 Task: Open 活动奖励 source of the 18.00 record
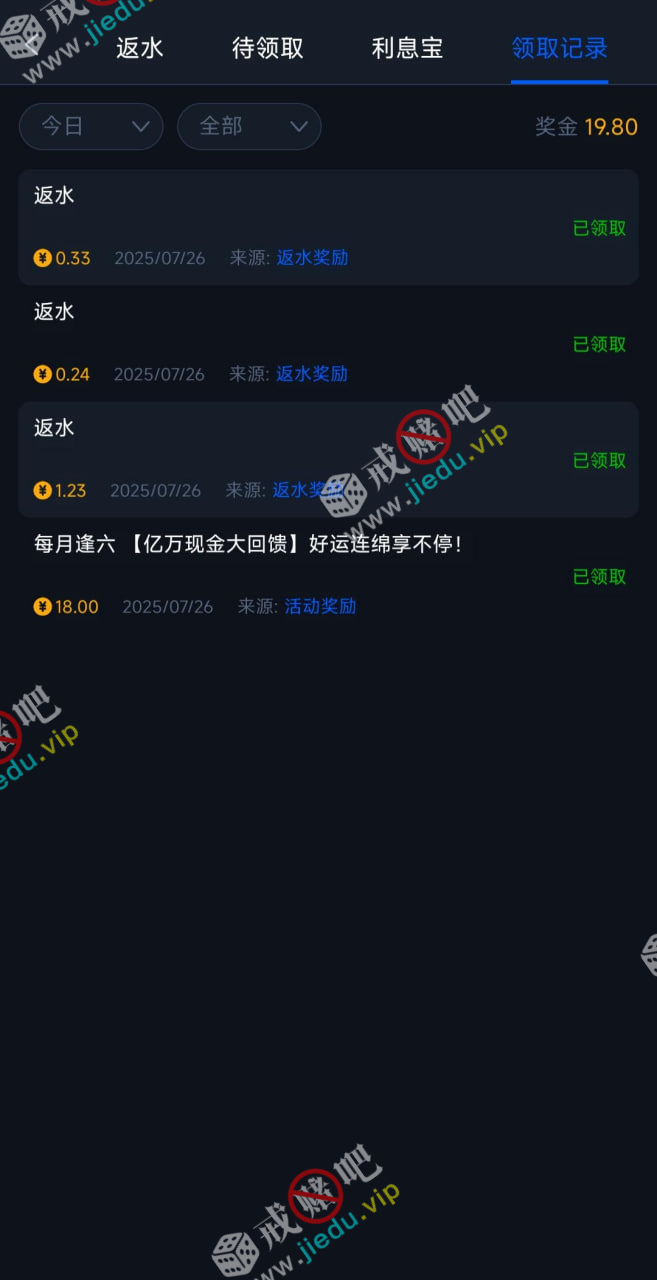click(x=320, y=606)
